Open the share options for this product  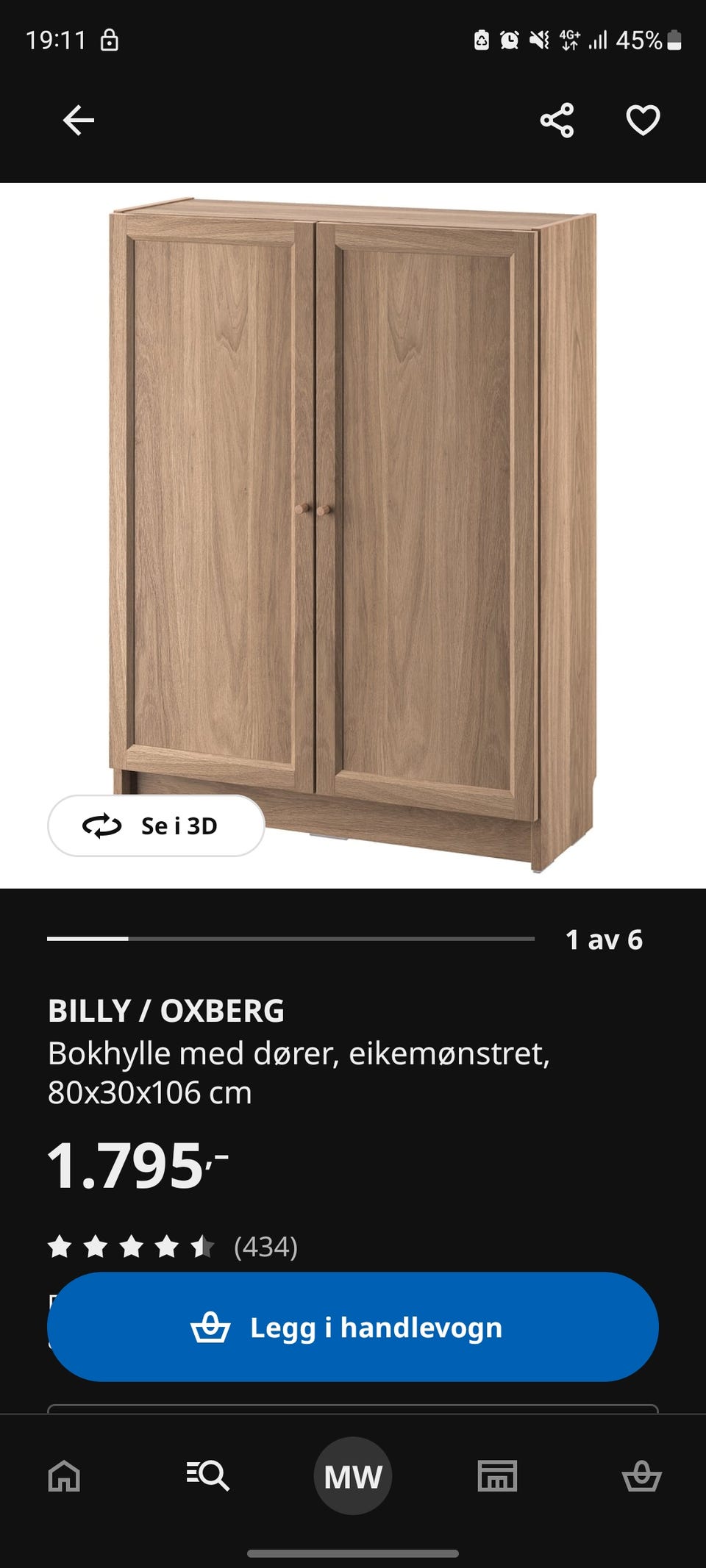[x=557, y=119]
